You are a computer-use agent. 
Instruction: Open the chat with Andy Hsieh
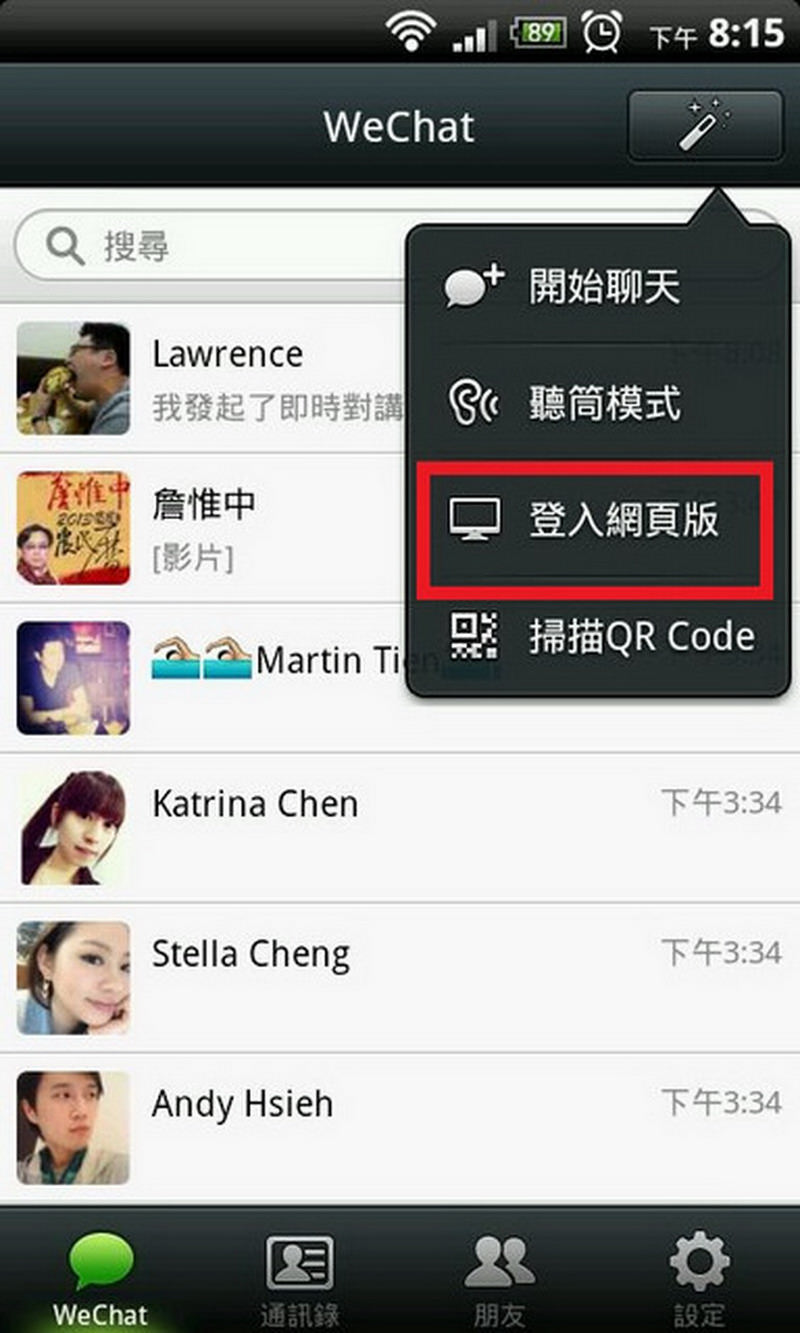(x=400, y=1127)
